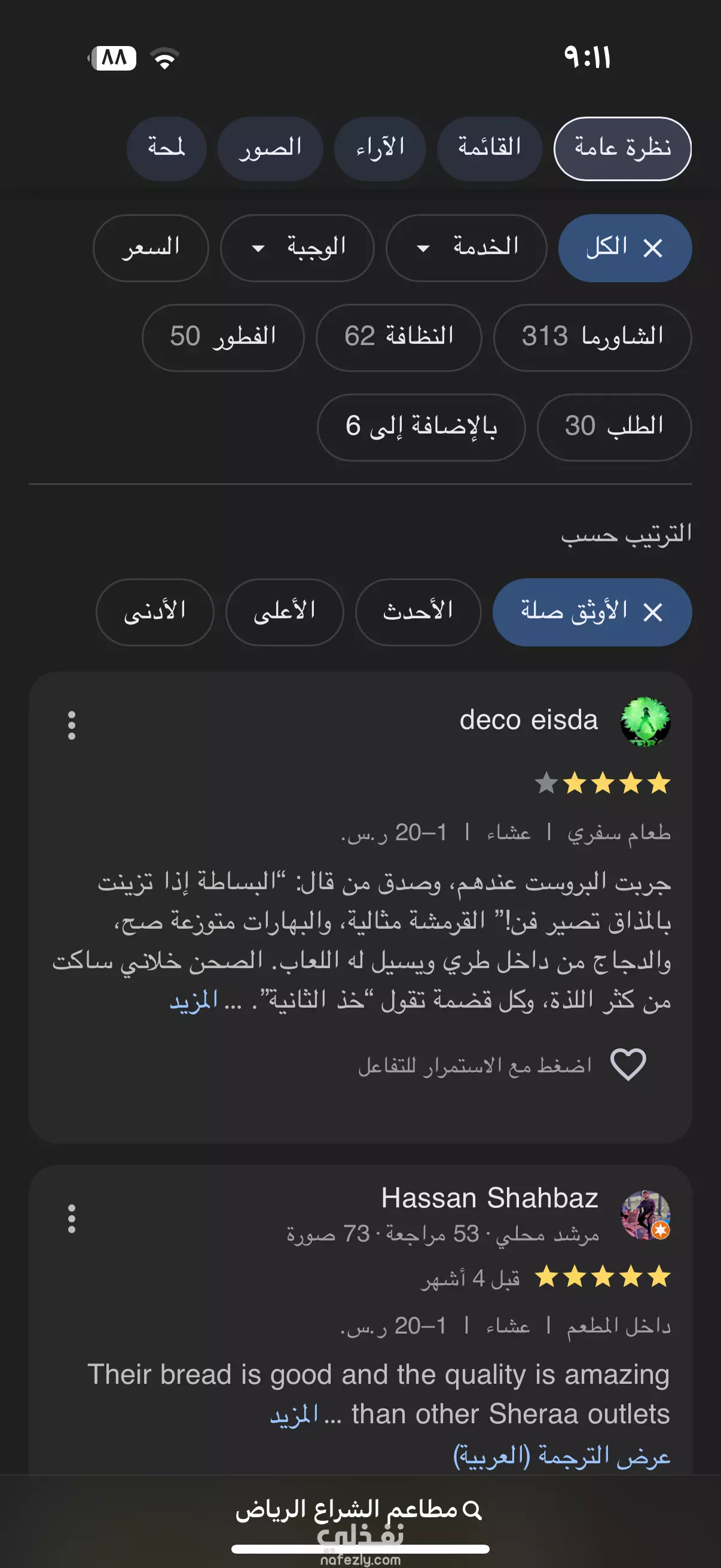Filter reviews by السعر
The width and height of the screenshot is (721, 1568).
point(150,248)
